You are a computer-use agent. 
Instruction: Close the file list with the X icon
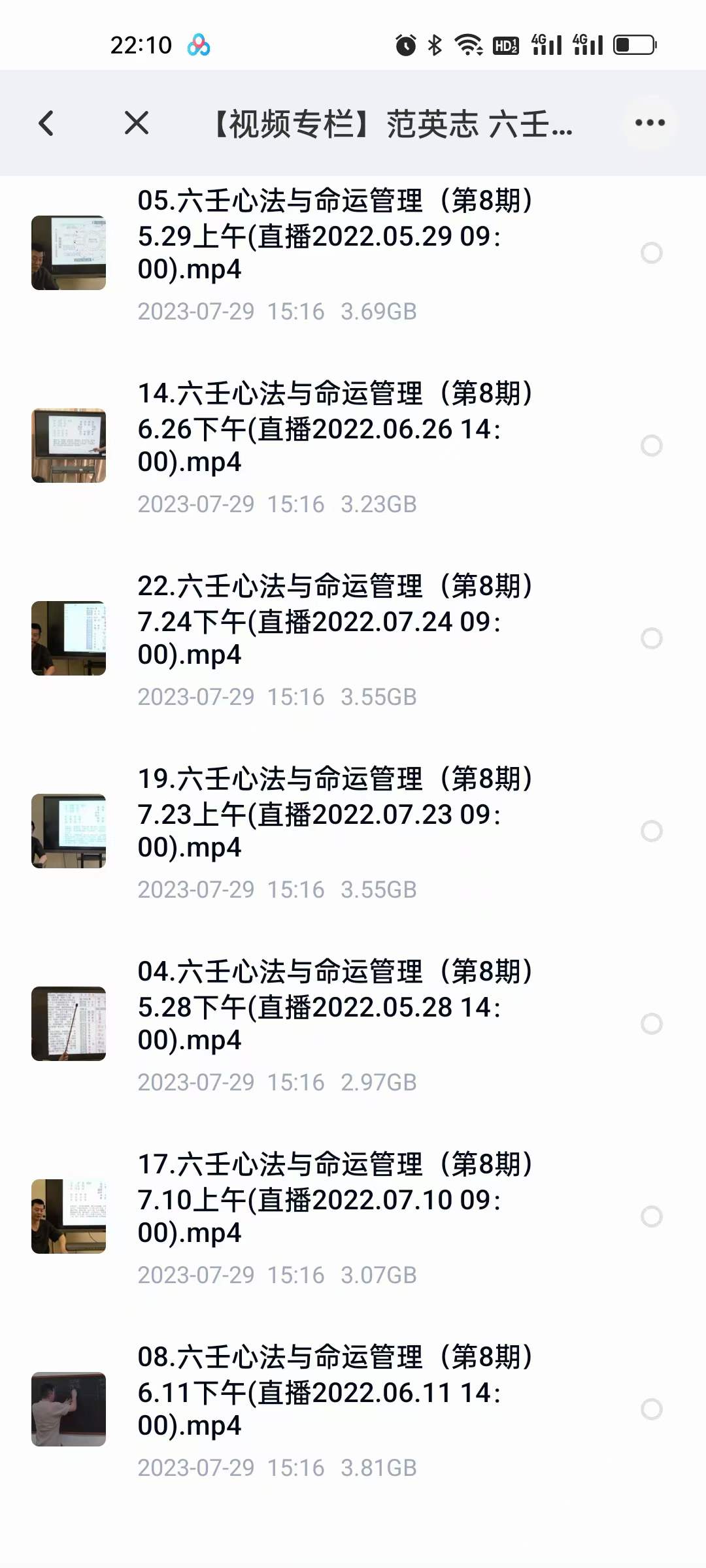click(x=136, y=123)
